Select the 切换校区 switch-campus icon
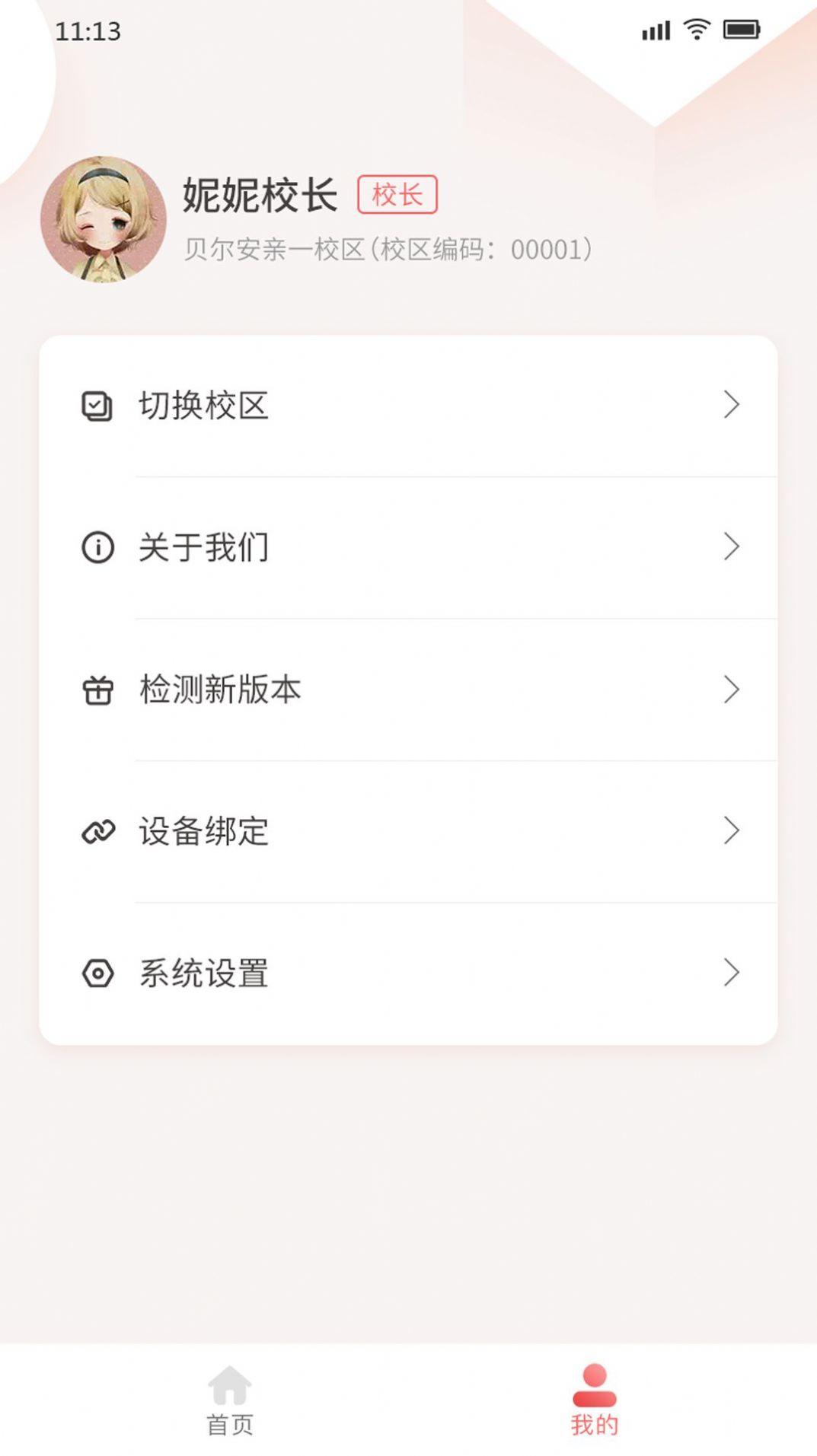817x1456 pixels. [96, 405]
